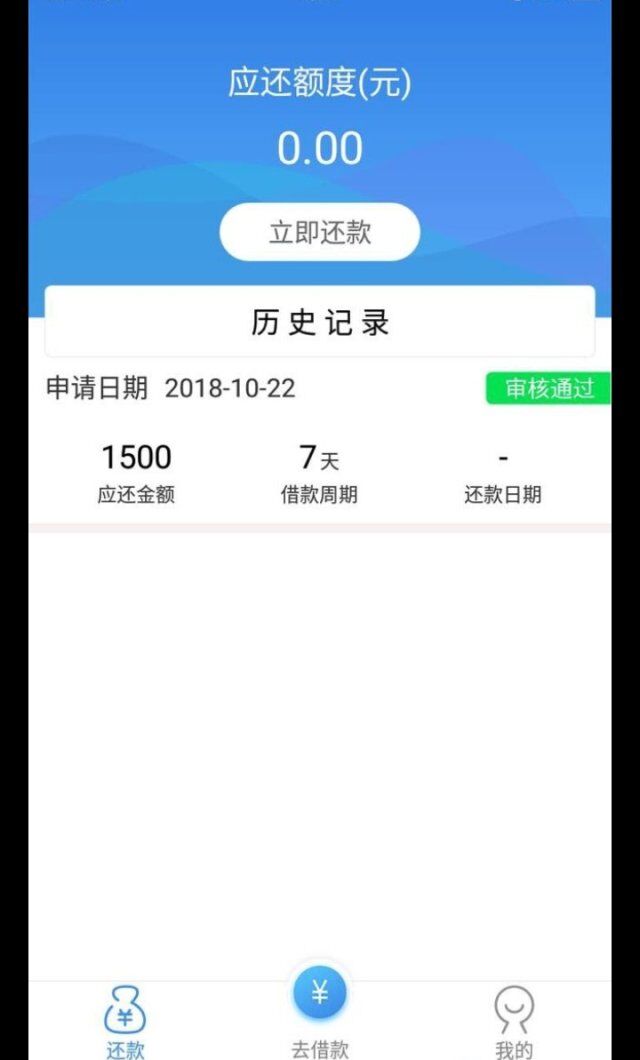This screenshot has width=640, height=1060.
Task: Tap the 立即还款 repay button
Action: coord(320,232)
